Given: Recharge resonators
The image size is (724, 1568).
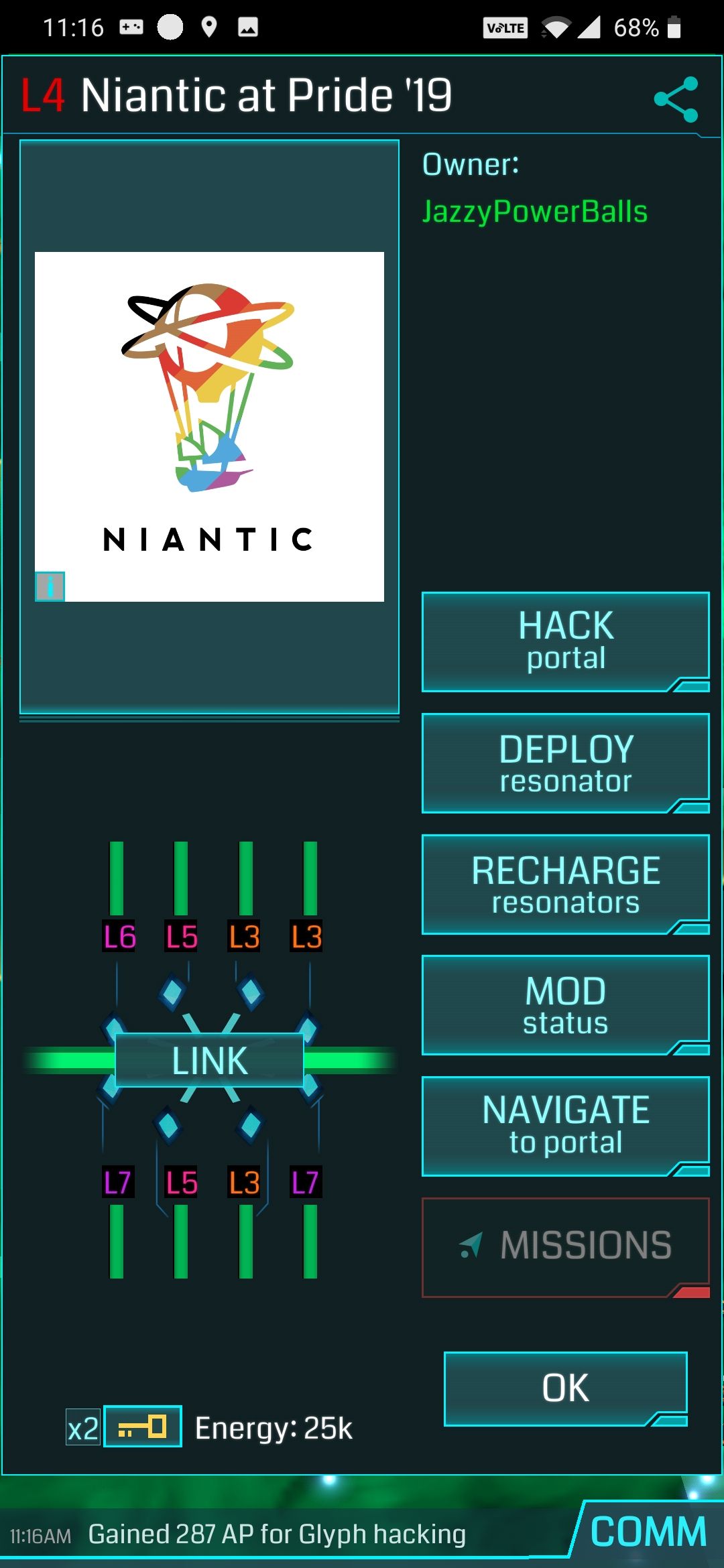Looking at the screenshot, I should click(x=565, y=884).
